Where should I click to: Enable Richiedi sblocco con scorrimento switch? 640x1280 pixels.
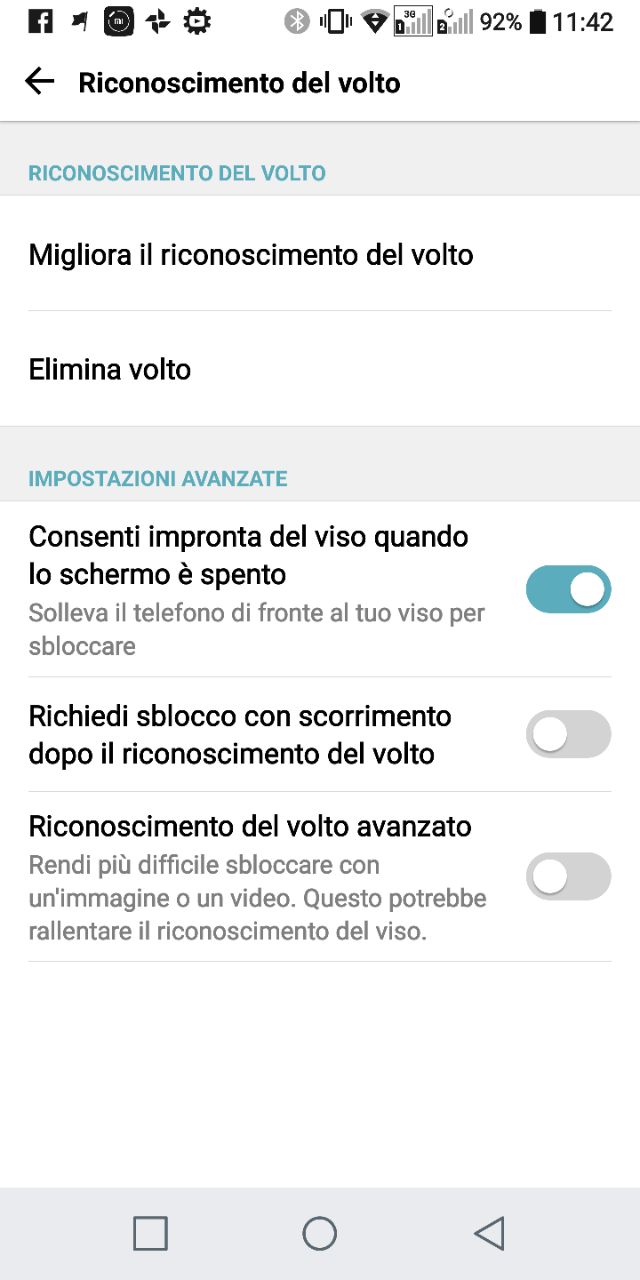[x=568, y=735]
